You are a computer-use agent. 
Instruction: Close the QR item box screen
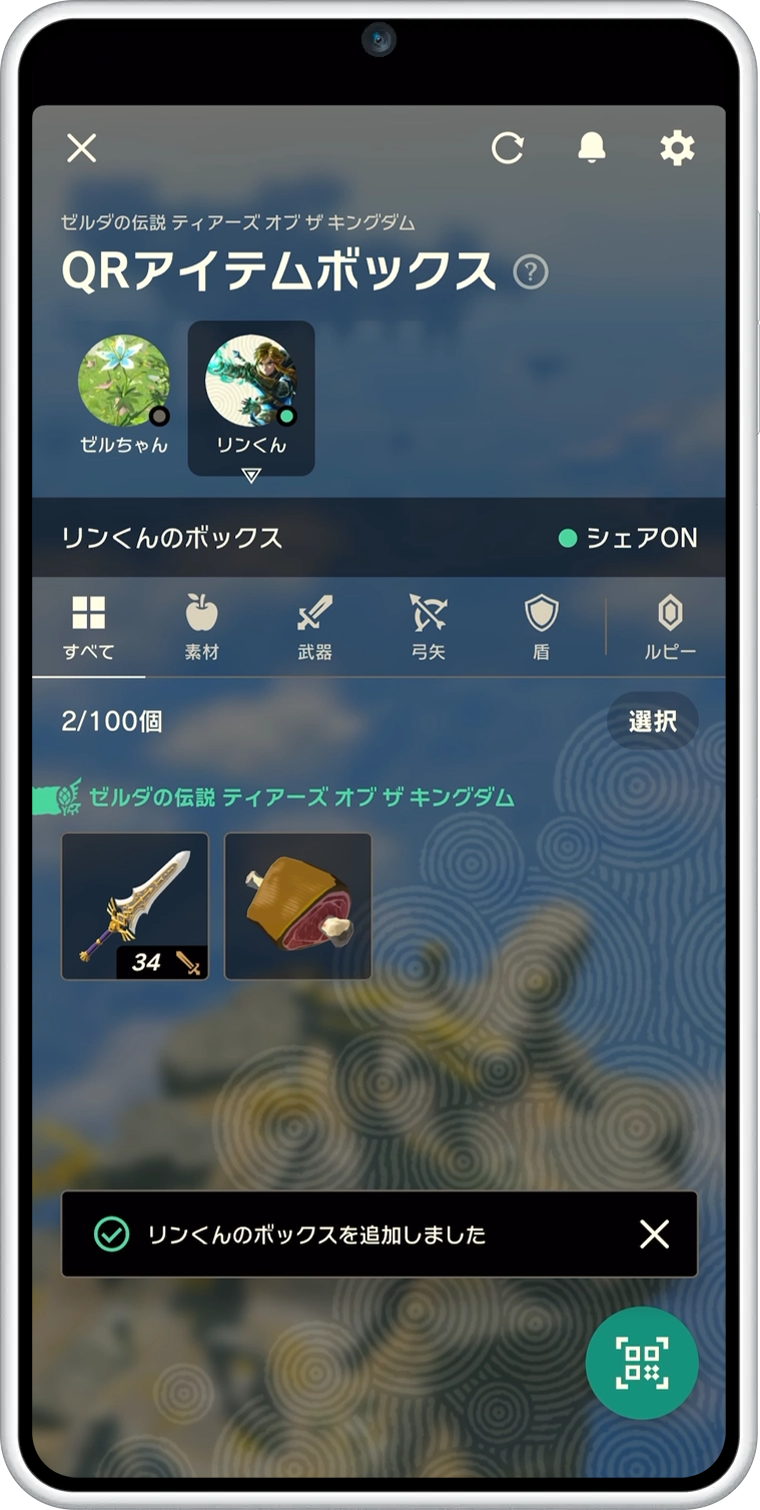coord(81,148)
